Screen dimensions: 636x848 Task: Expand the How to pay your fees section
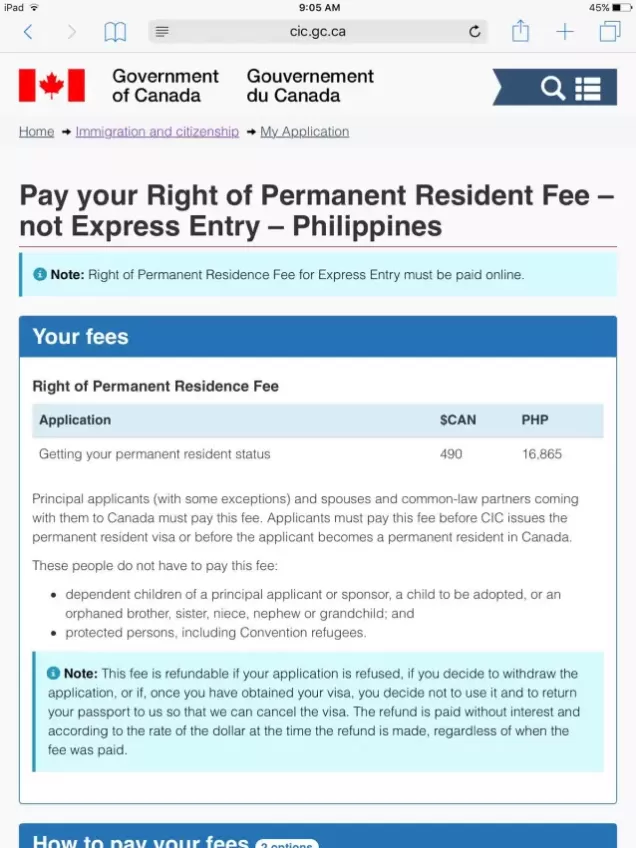click(x=318, y=836)
